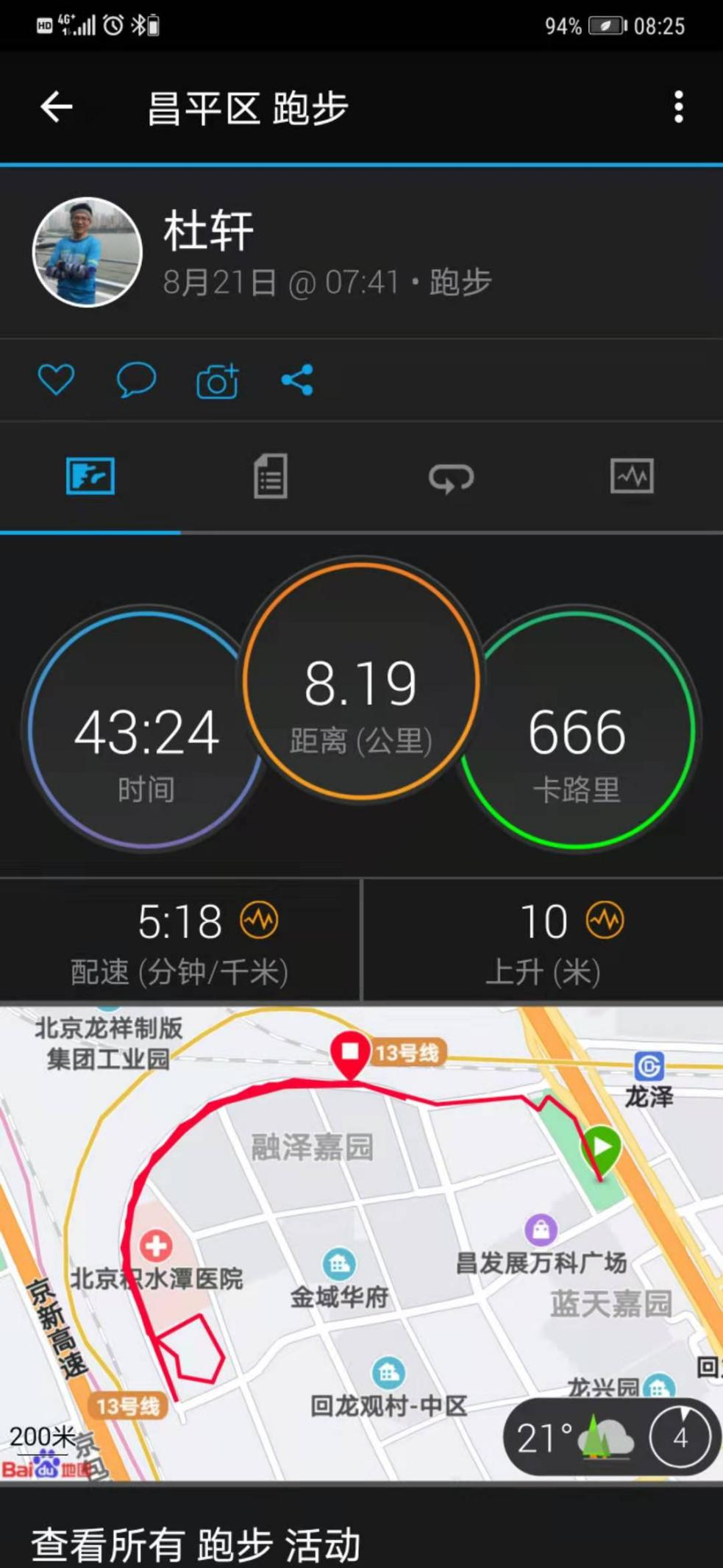Open the three-dot overflow menu
The width and height of the screenshot is (723, 1568).
(678, 107)
